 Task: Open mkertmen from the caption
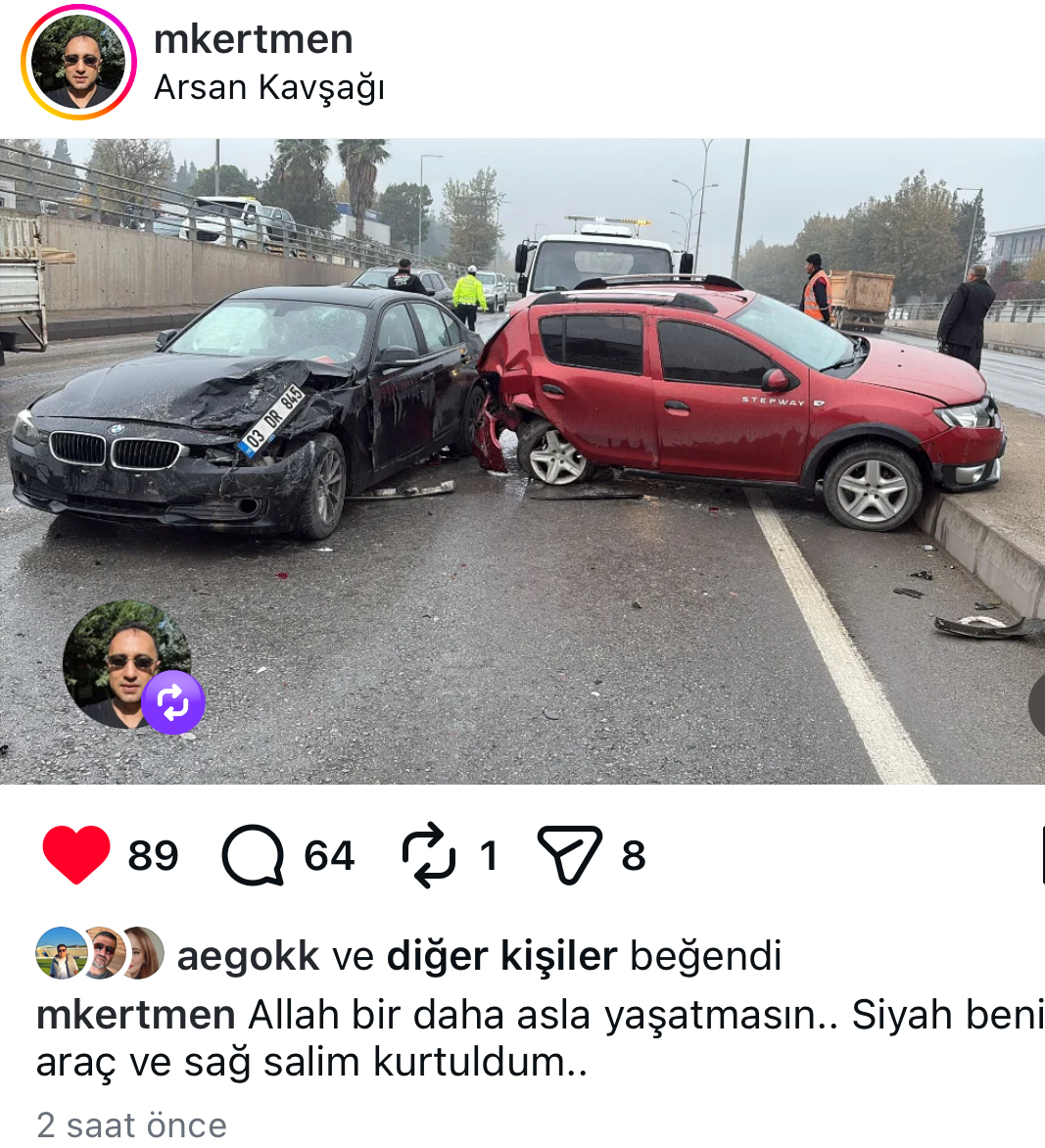click(x=135, y=1015)
